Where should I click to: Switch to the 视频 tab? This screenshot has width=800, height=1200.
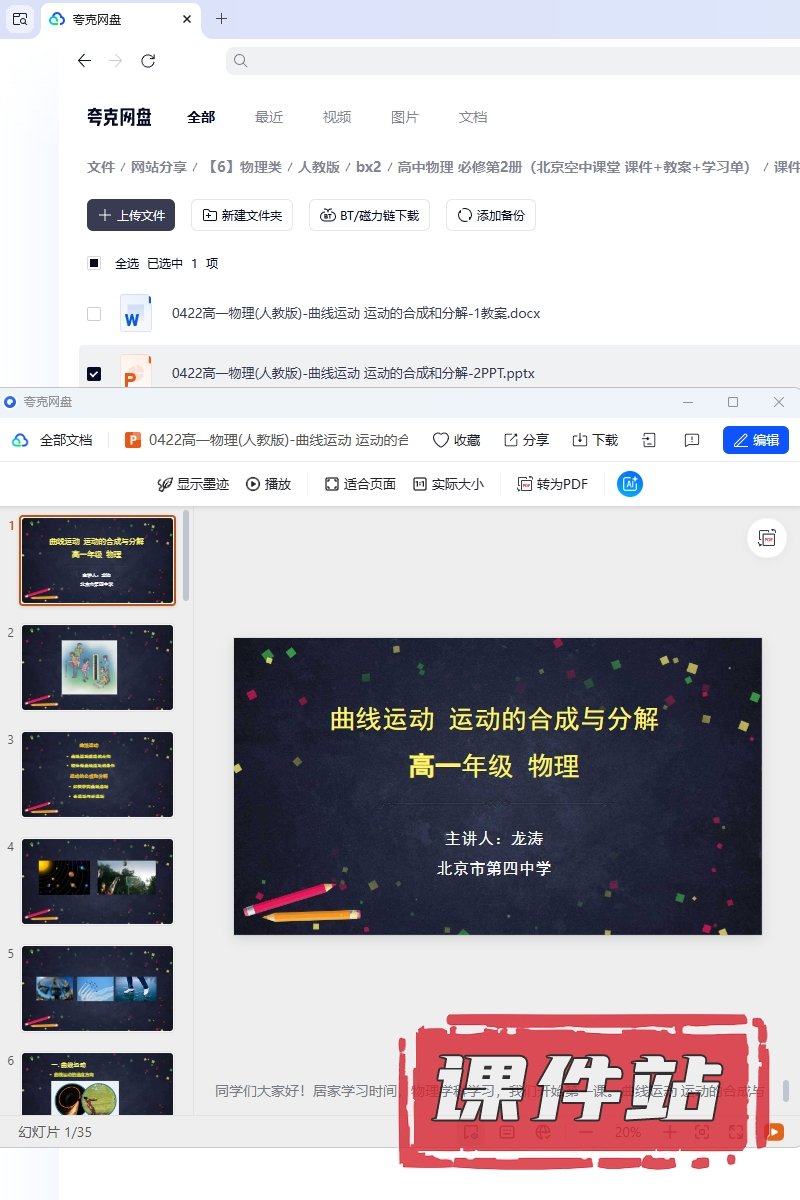point(337,117)
